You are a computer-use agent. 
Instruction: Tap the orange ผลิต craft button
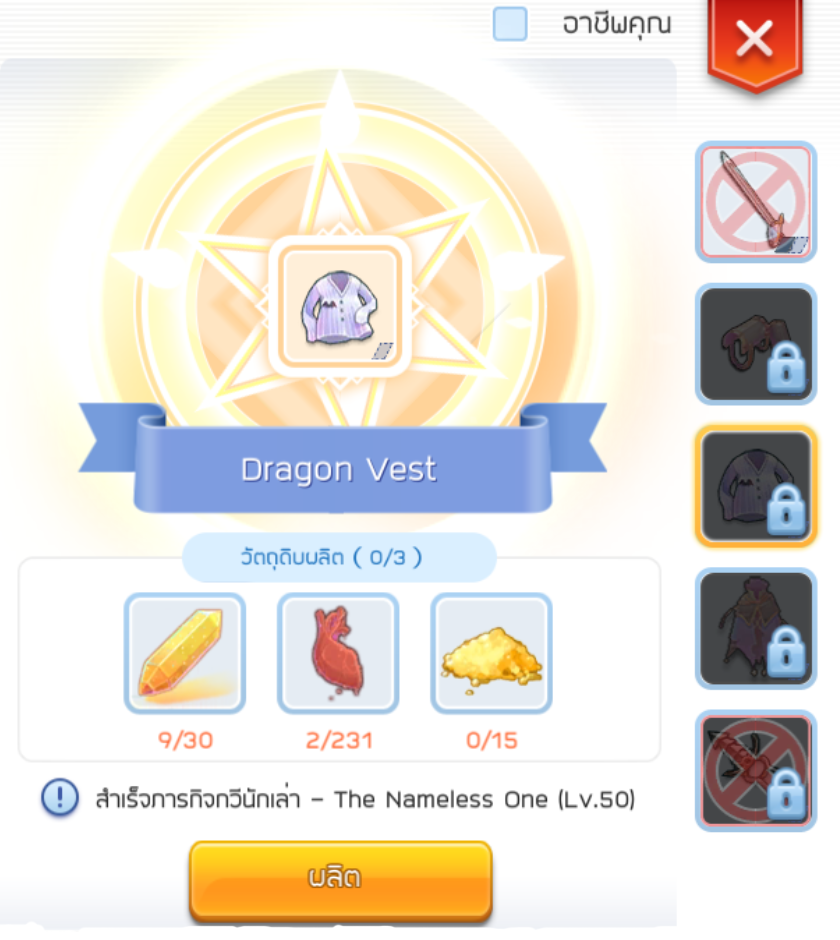[340, 880]
